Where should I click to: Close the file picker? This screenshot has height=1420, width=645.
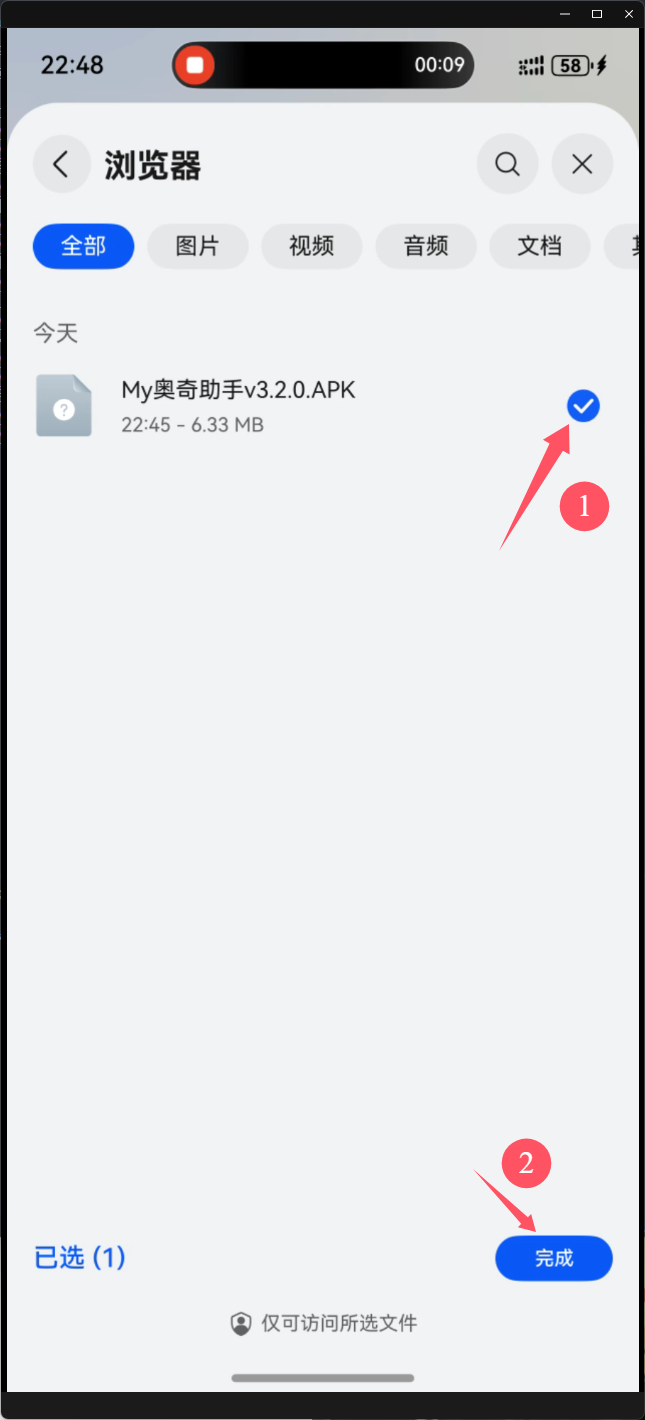coord(582,164)
